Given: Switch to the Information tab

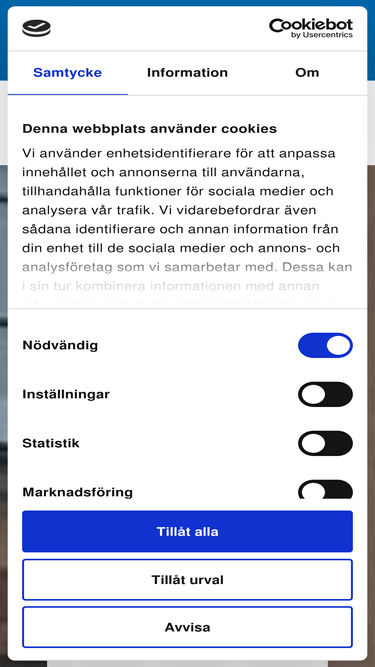Looking at the screenshot, I should pos(187,73).
